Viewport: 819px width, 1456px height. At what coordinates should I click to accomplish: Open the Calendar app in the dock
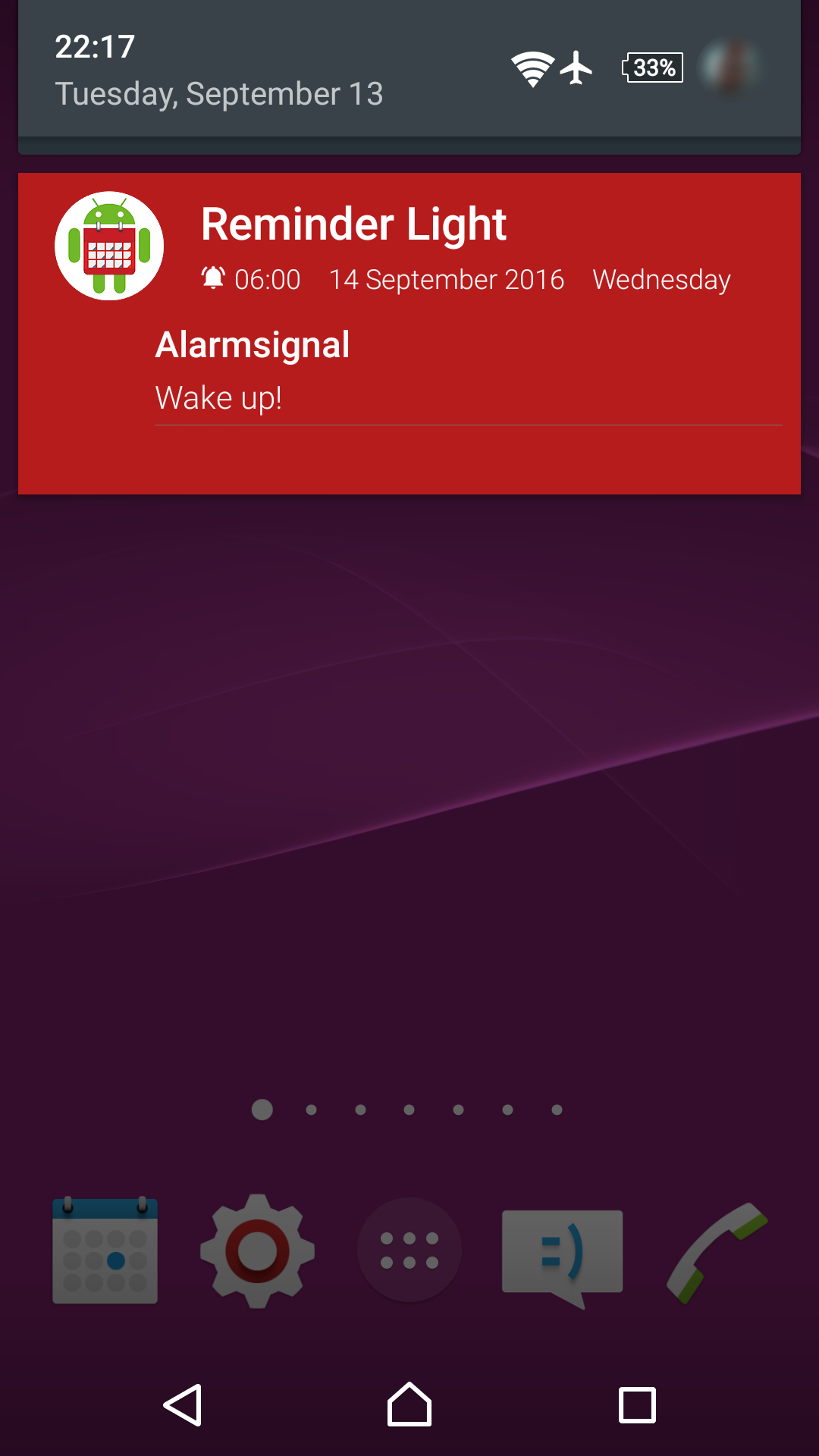click(105, 1250)
